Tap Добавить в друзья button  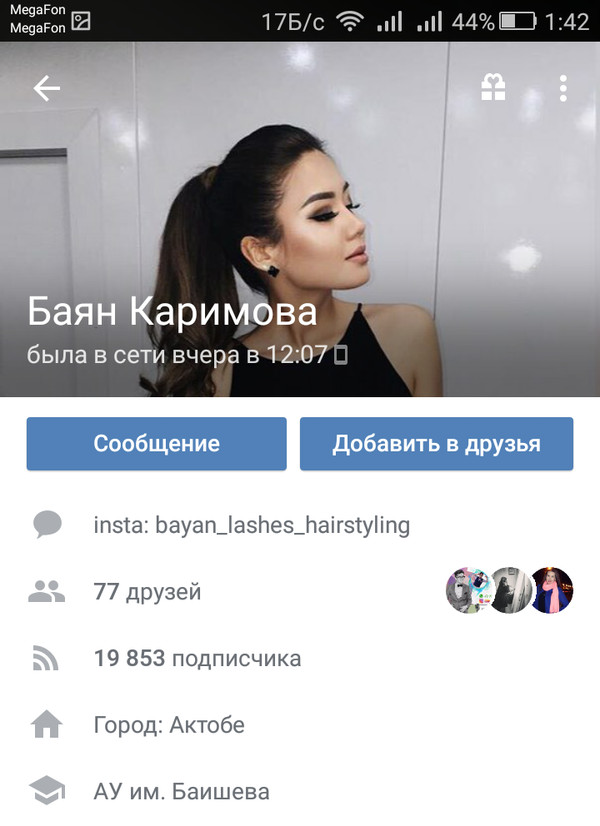[x=436, y=444]
